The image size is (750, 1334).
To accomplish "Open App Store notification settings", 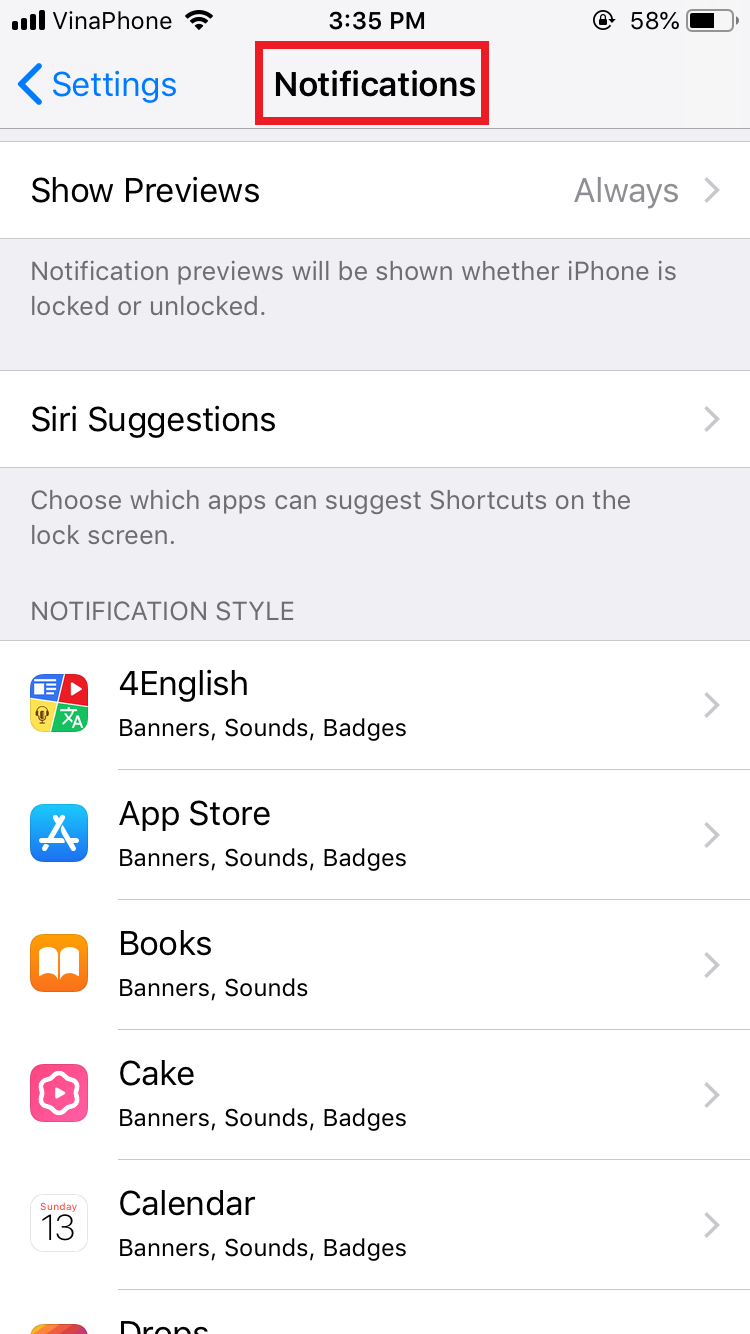I will point(375,835).
